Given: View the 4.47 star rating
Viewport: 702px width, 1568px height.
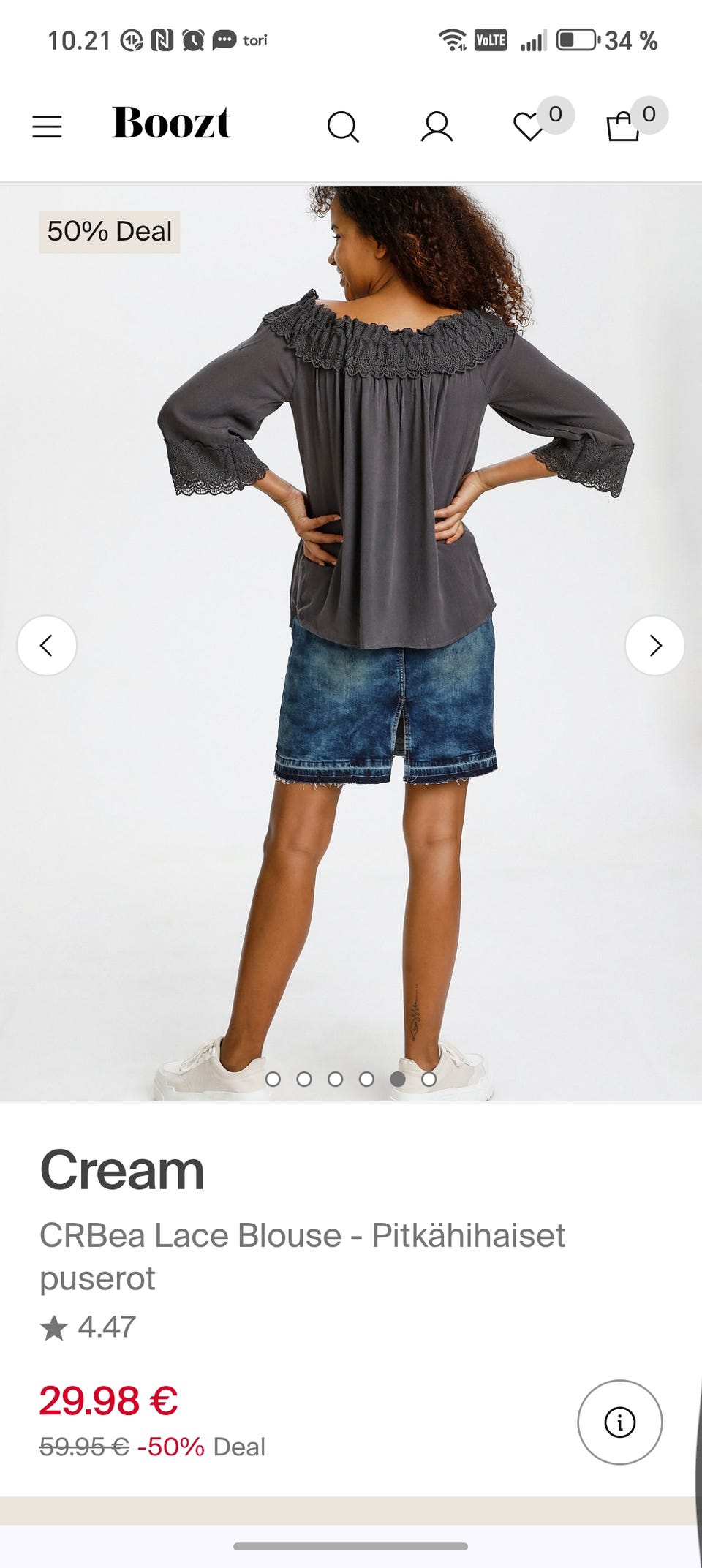Looking at the screenshot, I should tap(89, 1327).
